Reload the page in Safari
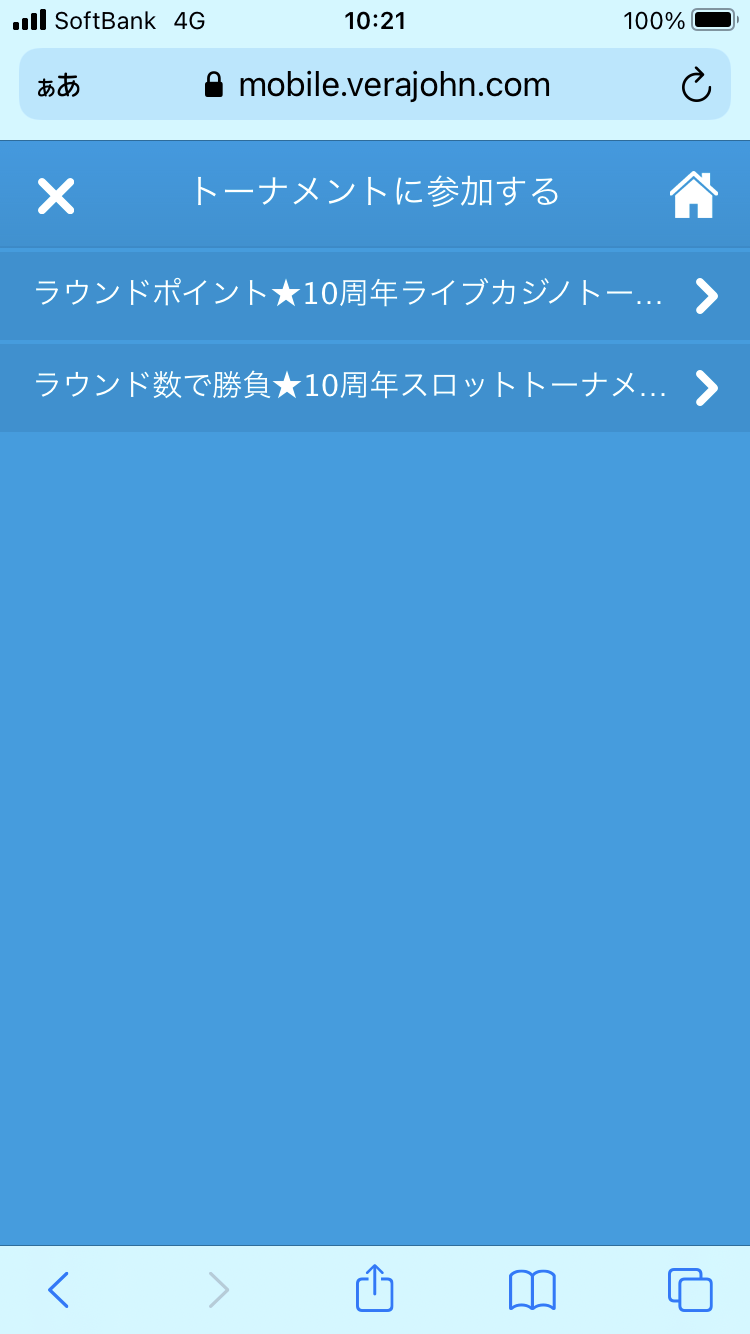750x1334 pixels. 696,85
